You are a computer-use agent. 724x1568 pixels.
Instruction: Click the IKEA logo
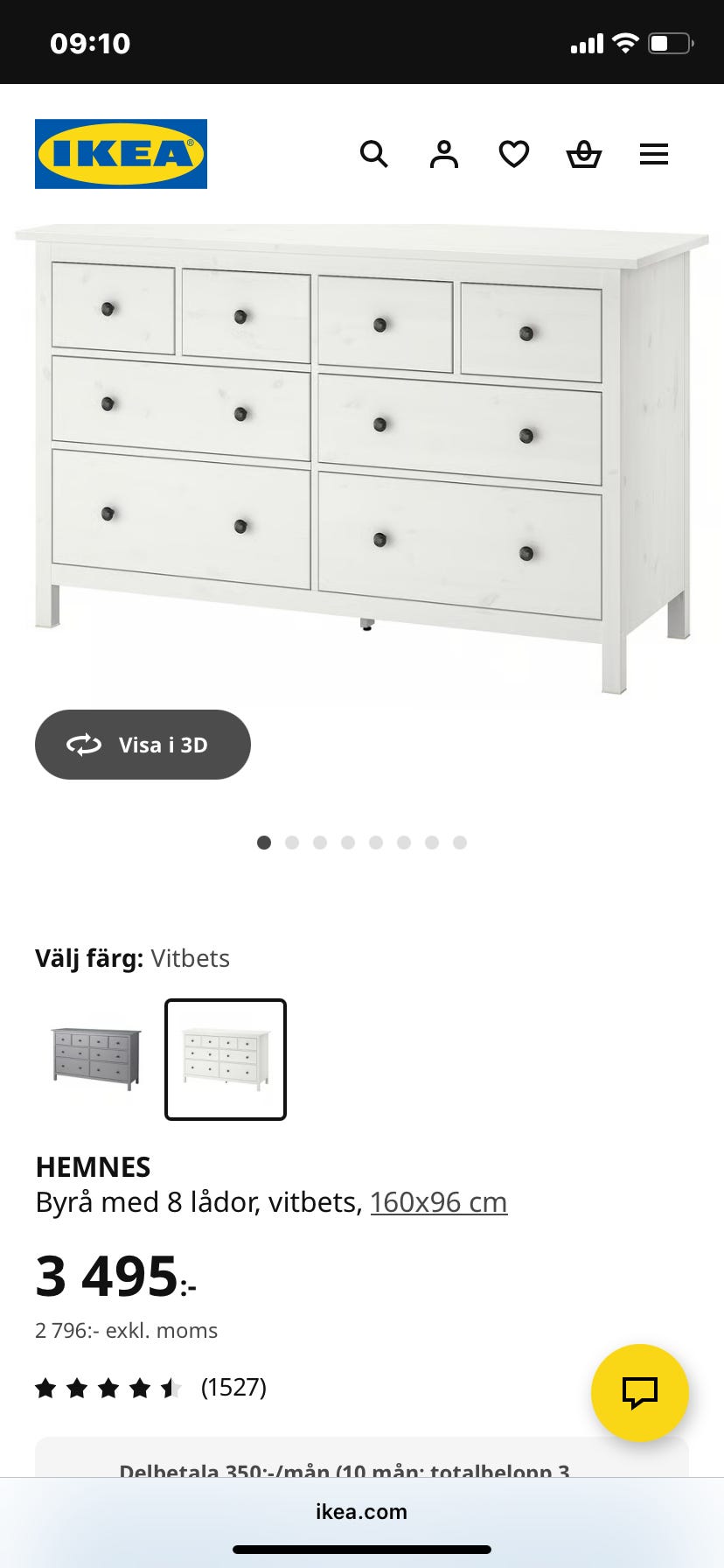pos(121,154)
